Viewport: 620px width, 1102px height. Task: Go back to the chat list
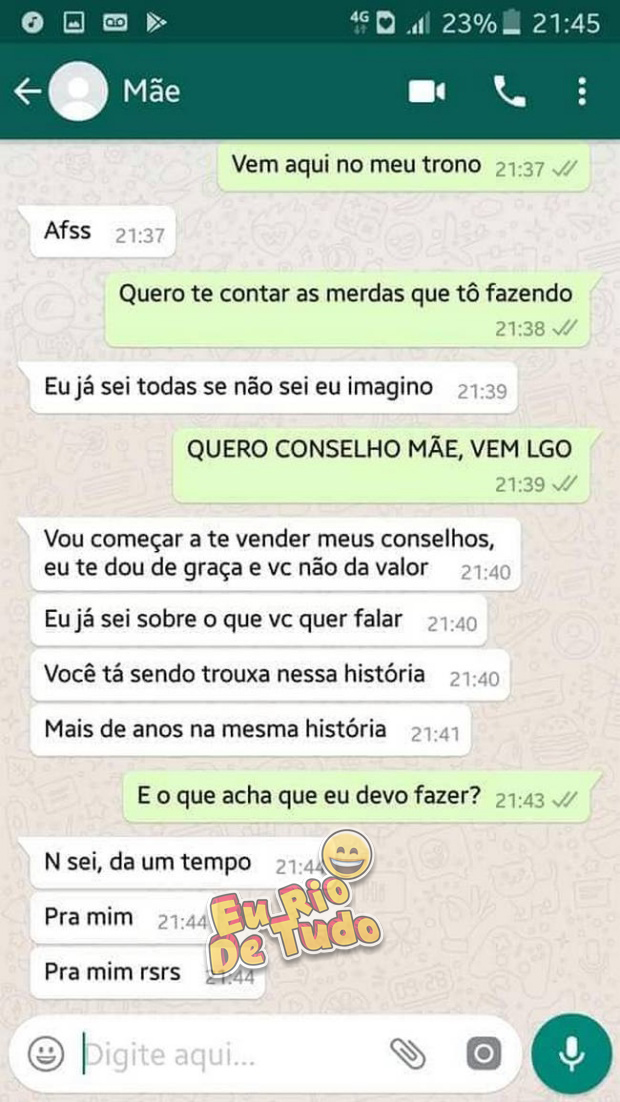[27, 92]
